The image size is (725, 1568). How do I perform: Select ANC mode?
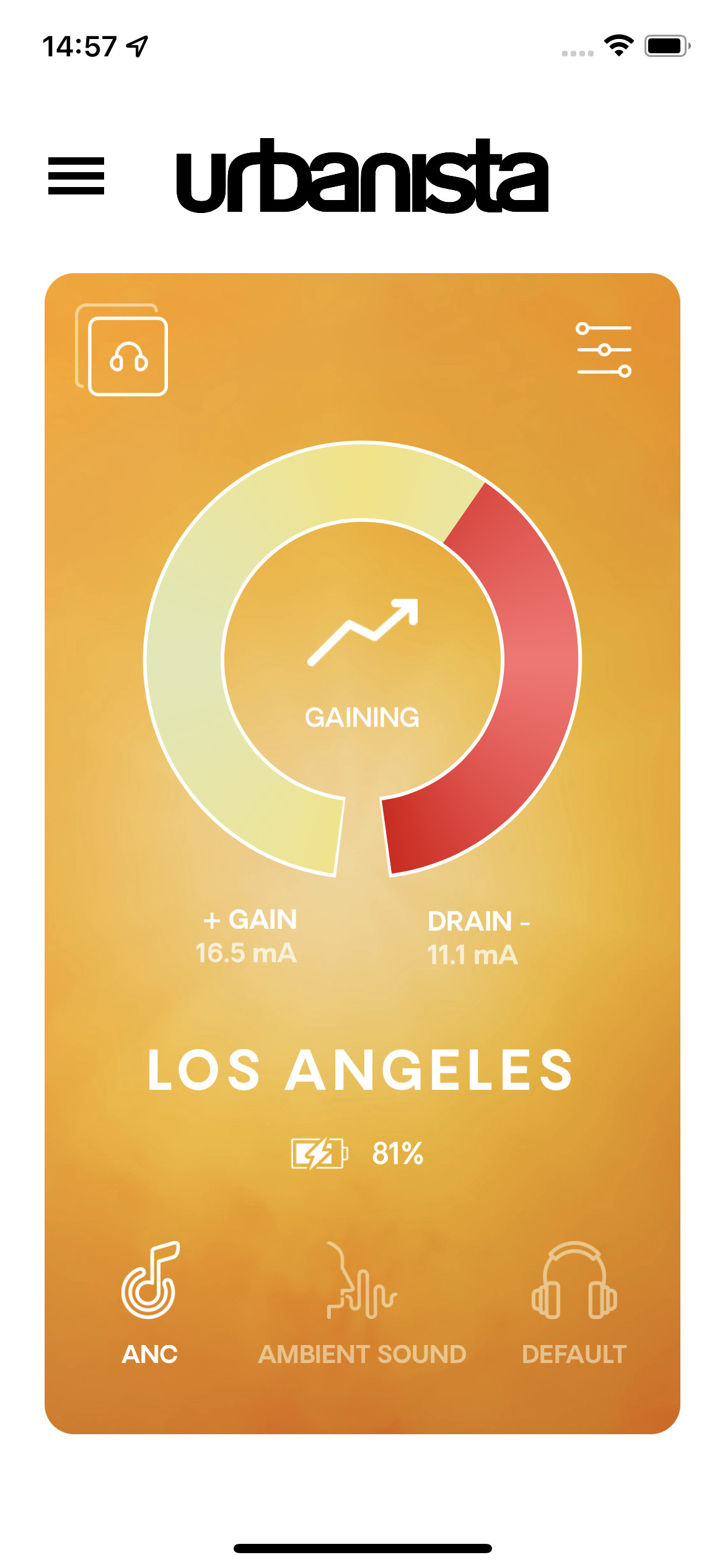149,1303
